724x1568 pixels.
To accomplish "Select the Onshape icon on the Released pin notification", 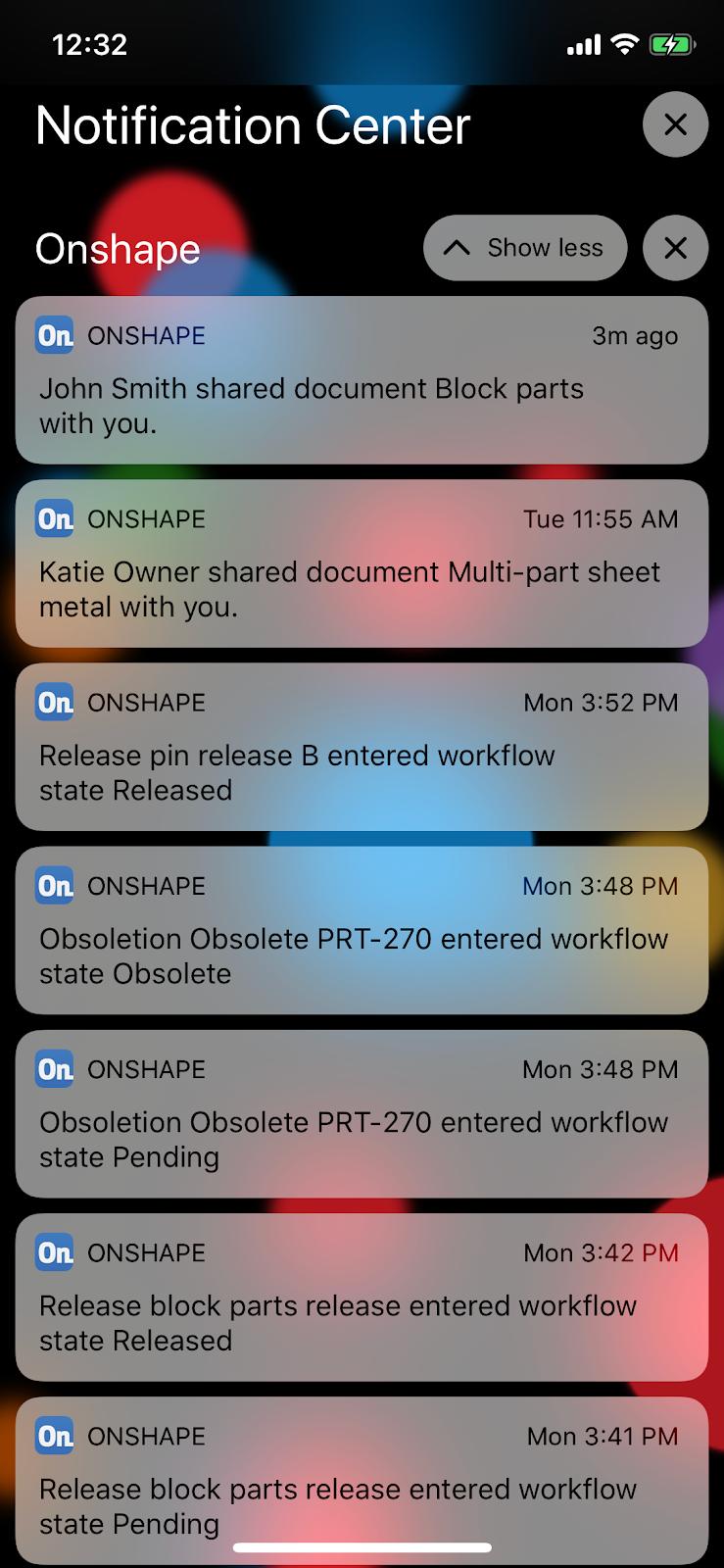I will (55, 702).
